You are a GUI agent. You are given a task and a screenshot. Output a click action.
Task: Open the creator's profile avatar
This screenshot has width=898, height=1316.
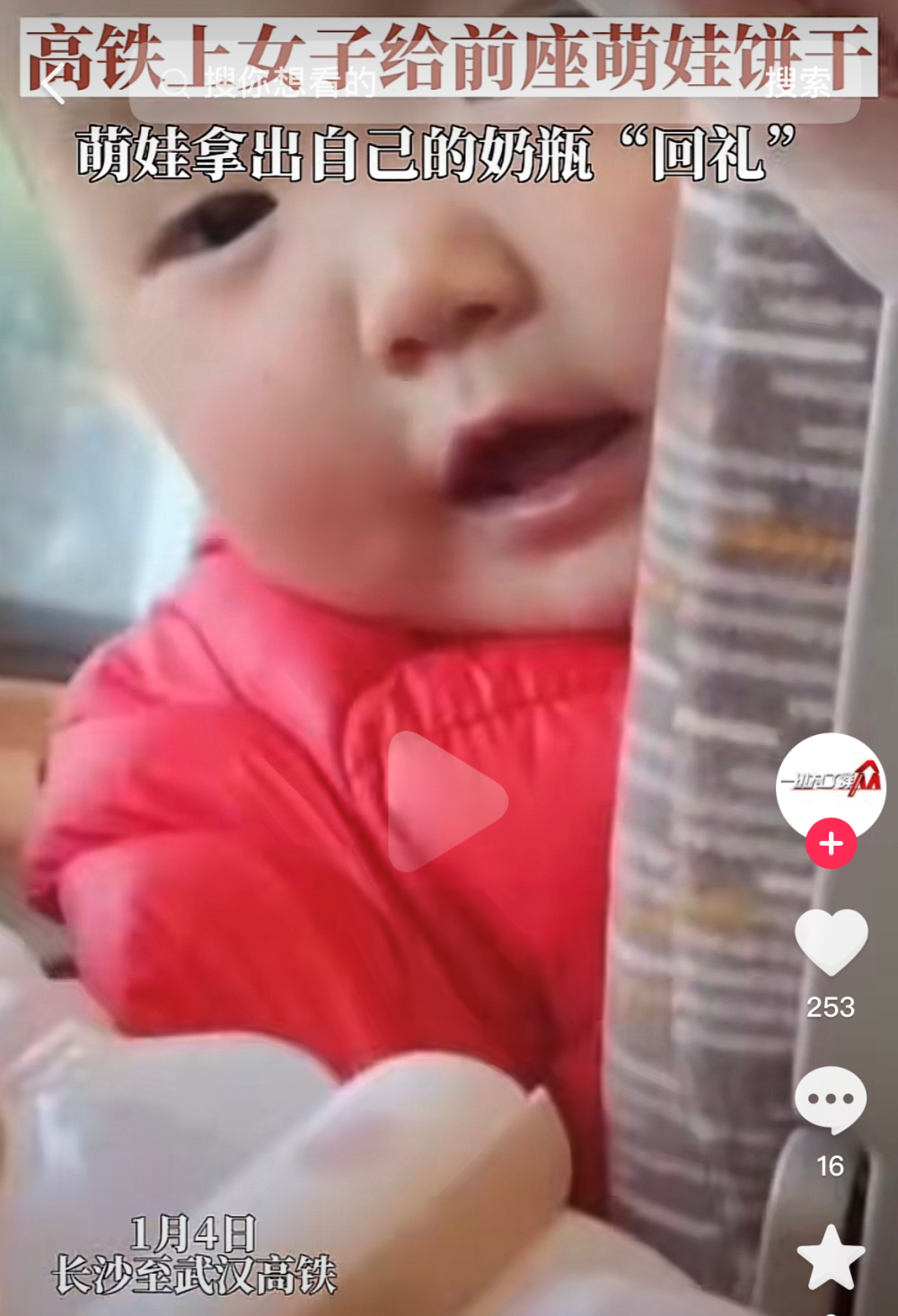coord(831,784)
